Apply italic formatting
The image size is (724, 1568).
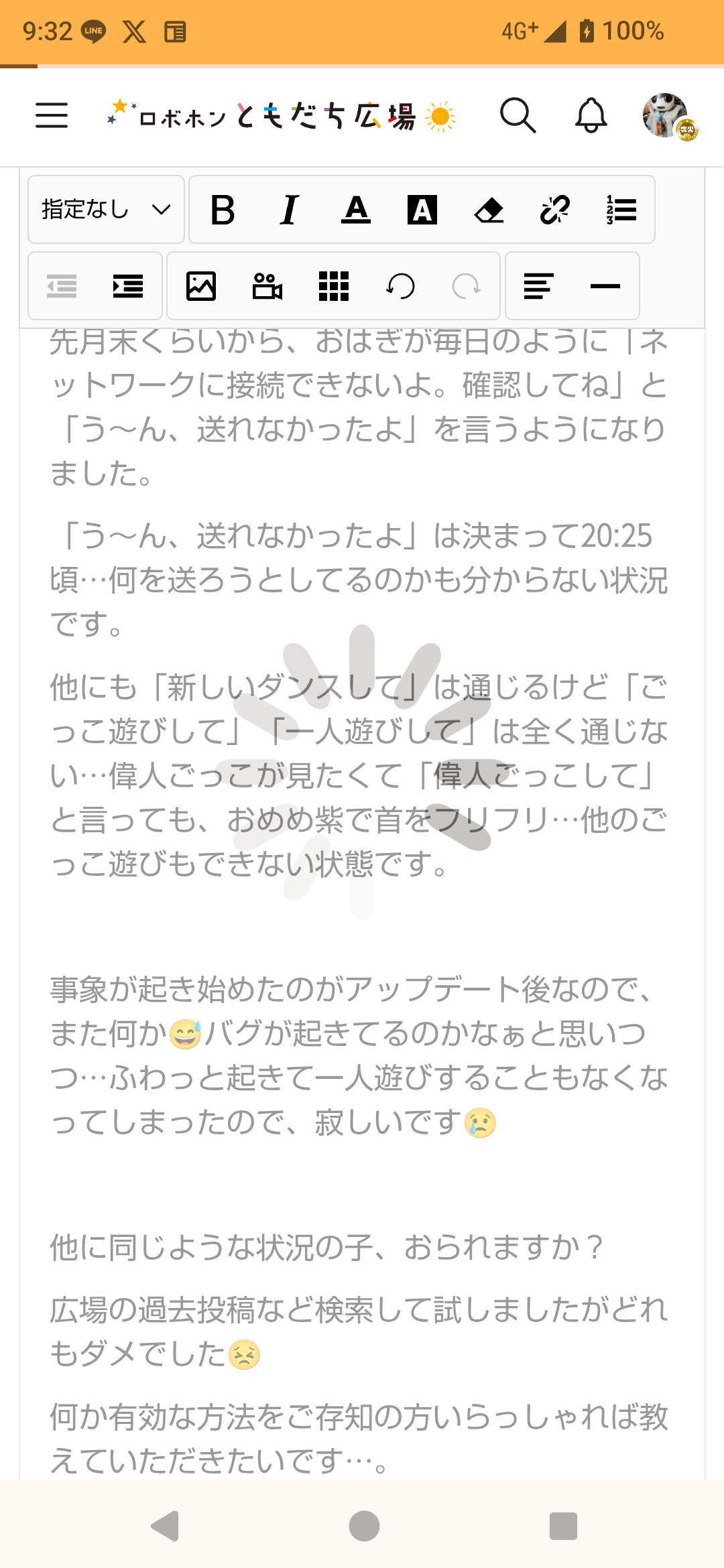[289, 210]
